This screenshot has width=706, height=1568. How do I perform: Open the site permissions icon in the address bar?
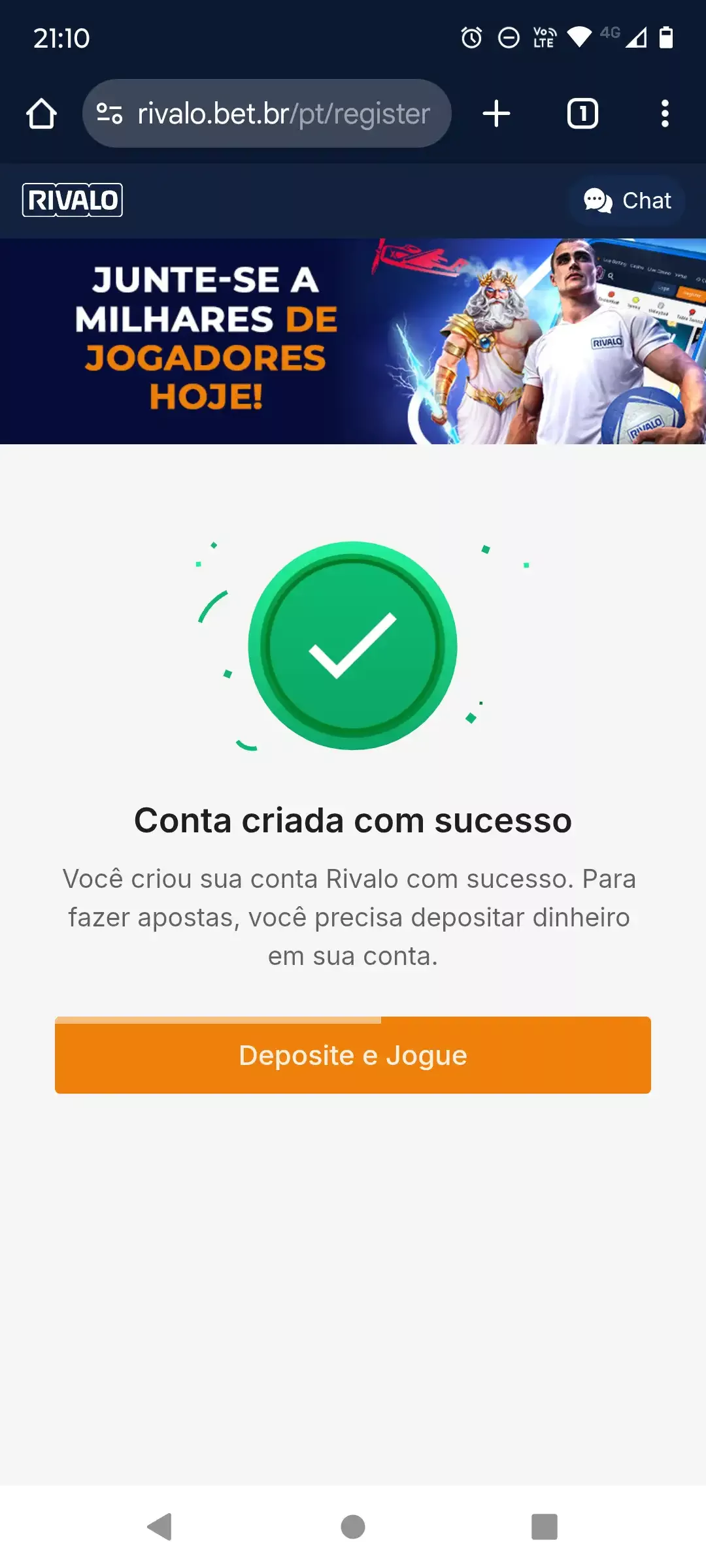(109, 113)
